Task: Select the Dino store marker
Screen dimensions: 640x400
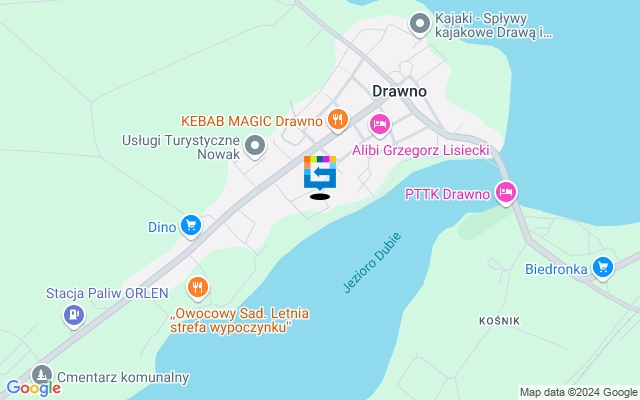Action: point(191,226)
